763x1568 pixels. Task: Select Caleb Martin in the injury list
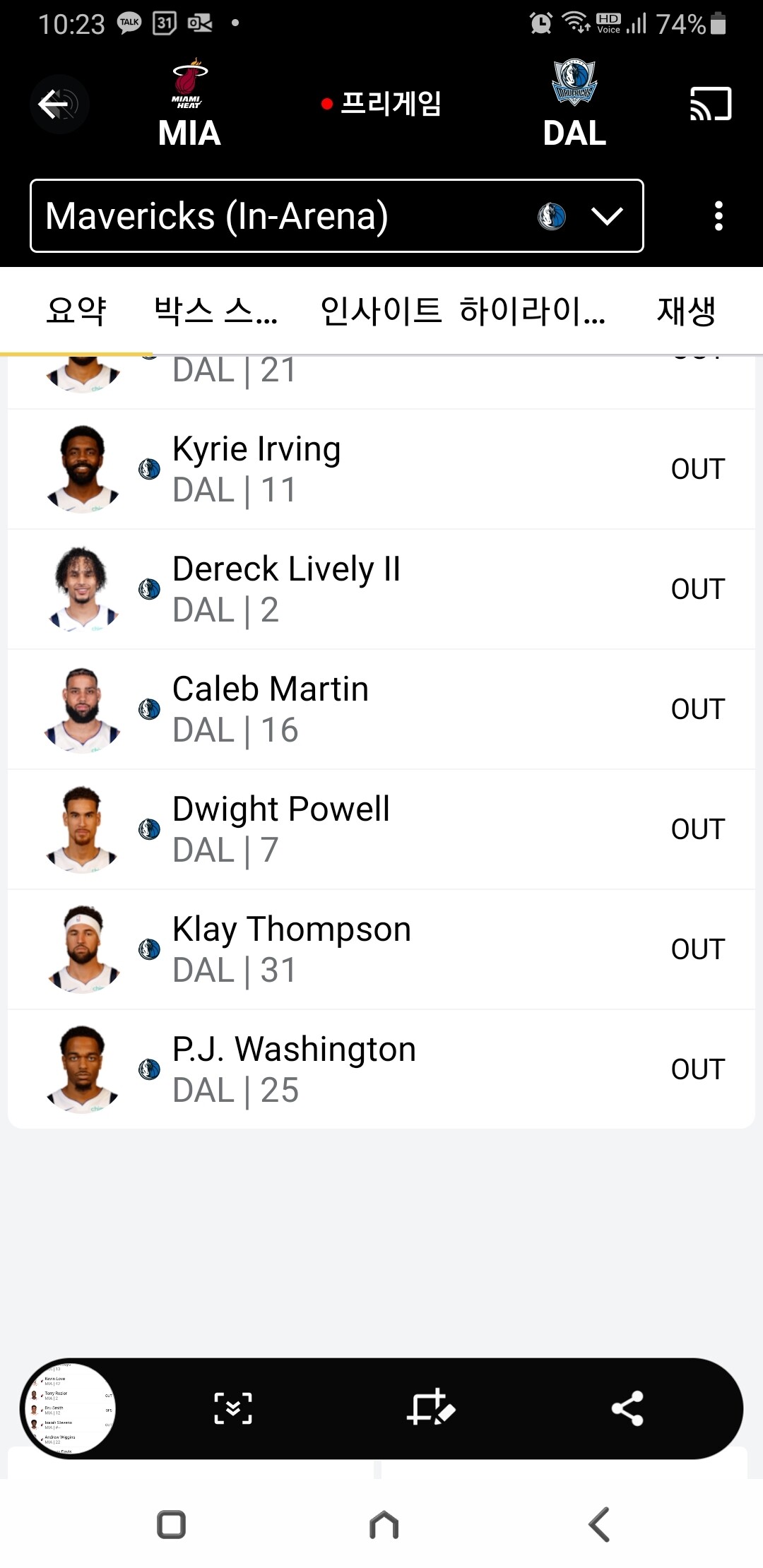(x=381, y=709)
